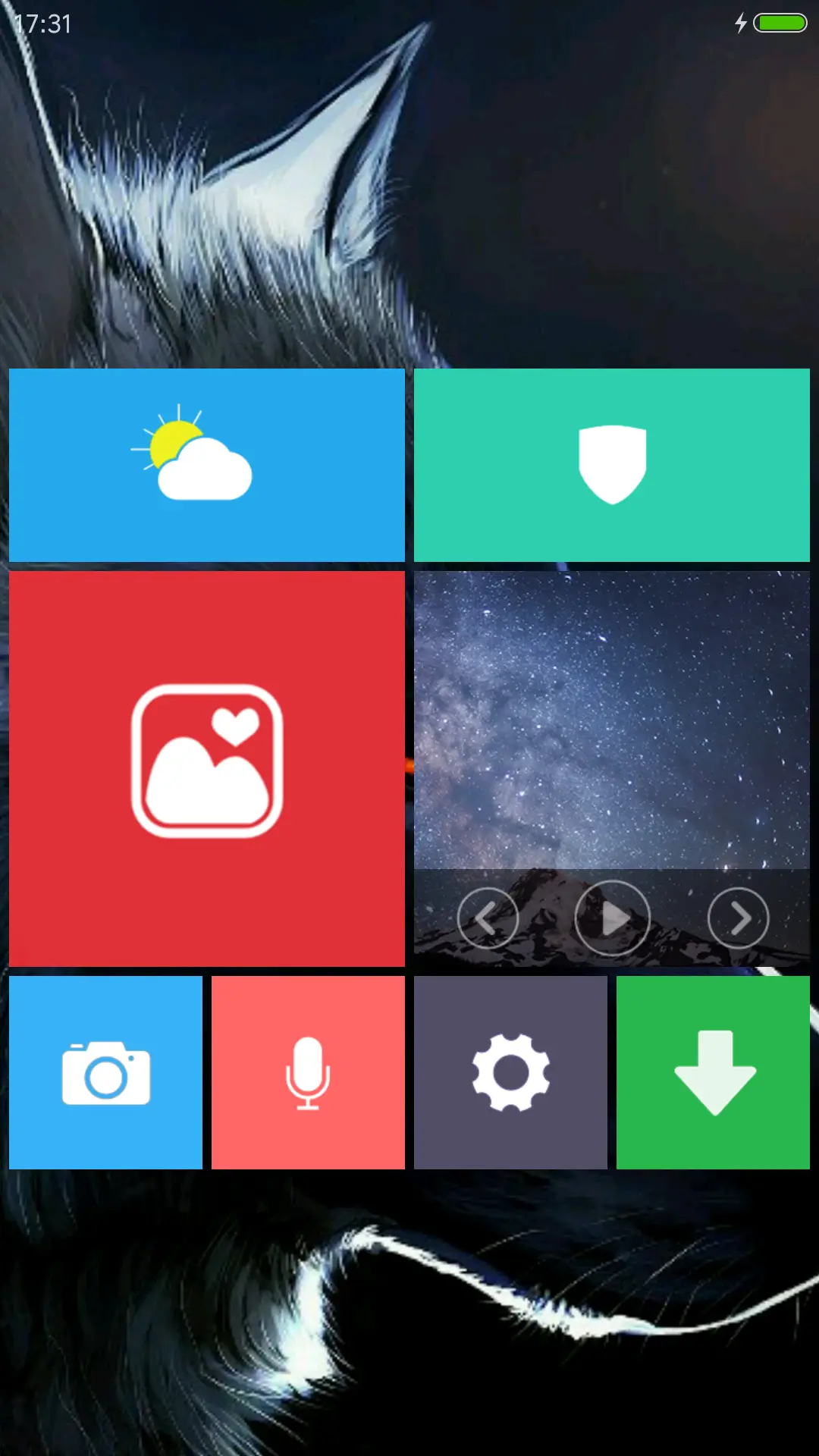Viewport: 819px width, 1456px height.
Task: Launch the camera tile
Action: [x=105, y=1072]
